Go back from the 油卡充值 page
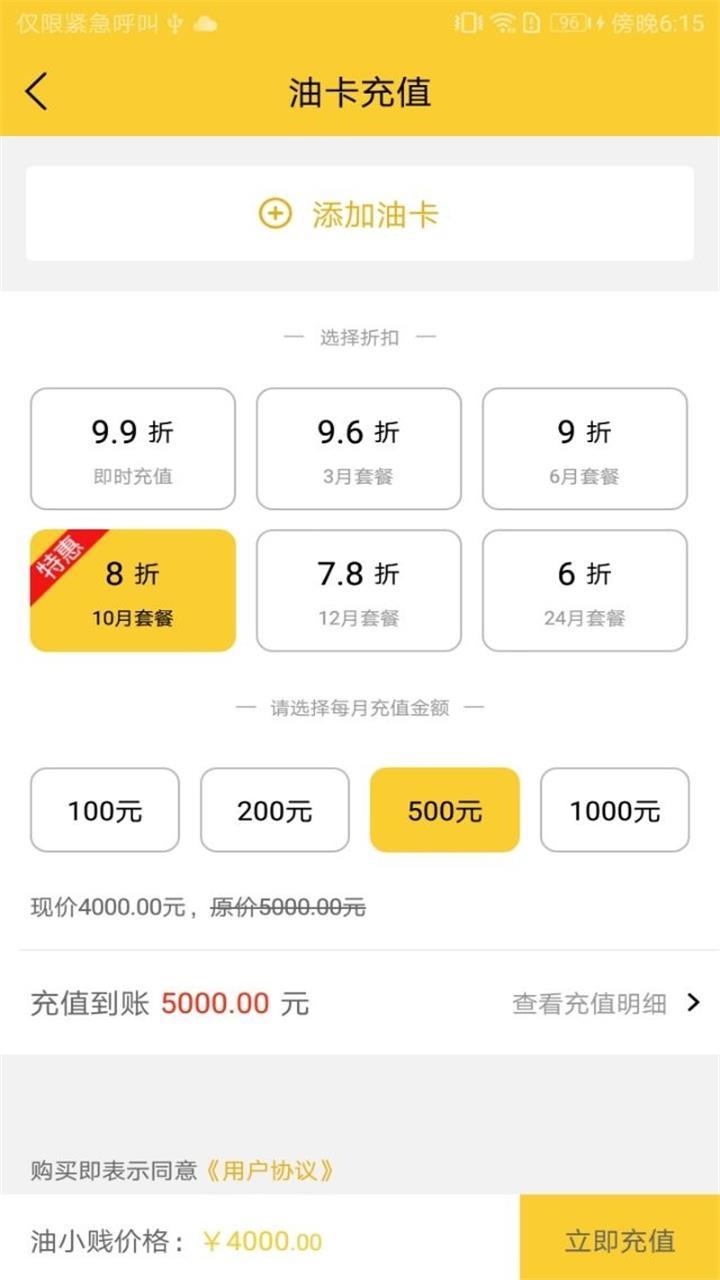Screen dimensions: 720x1280 coord(37,92)
